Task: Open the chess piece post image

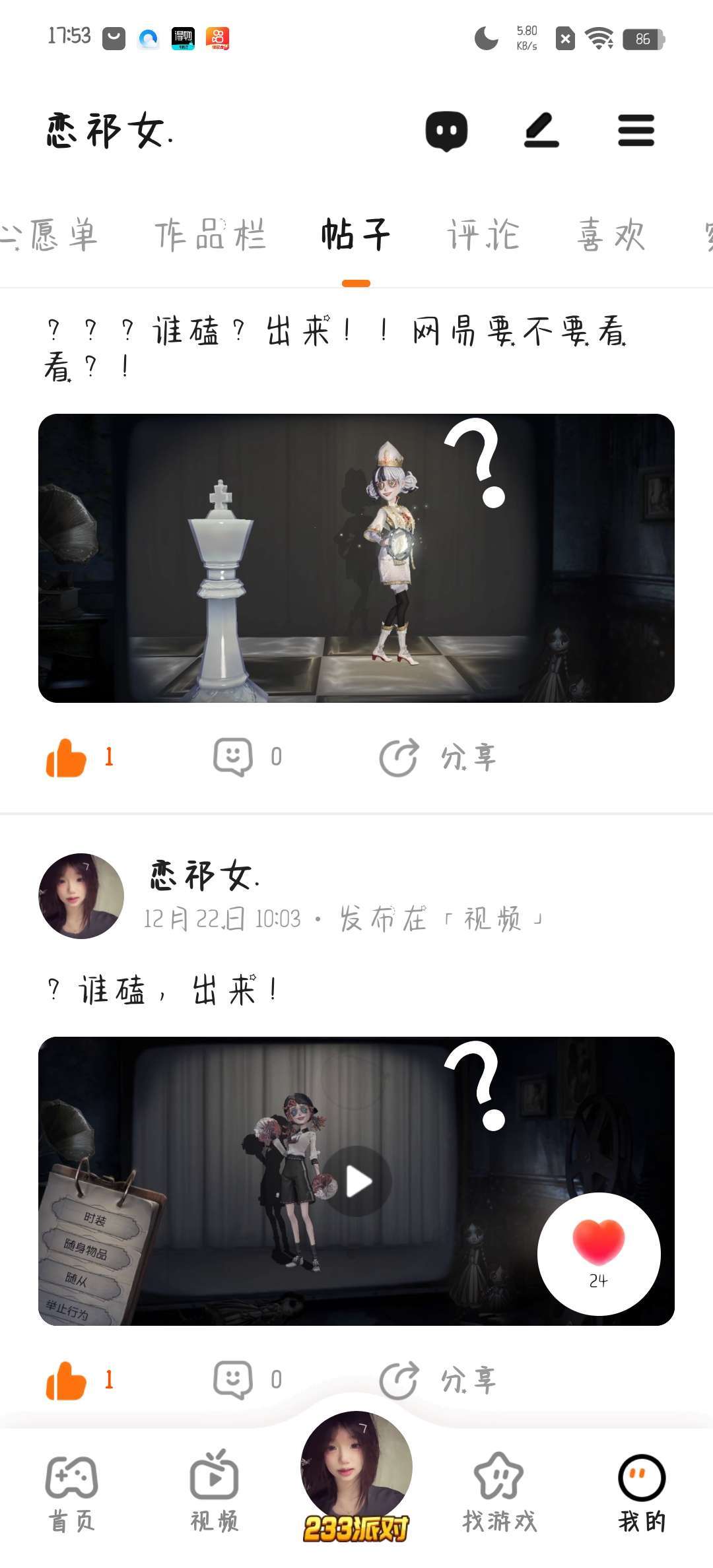Action: [356, 558]
